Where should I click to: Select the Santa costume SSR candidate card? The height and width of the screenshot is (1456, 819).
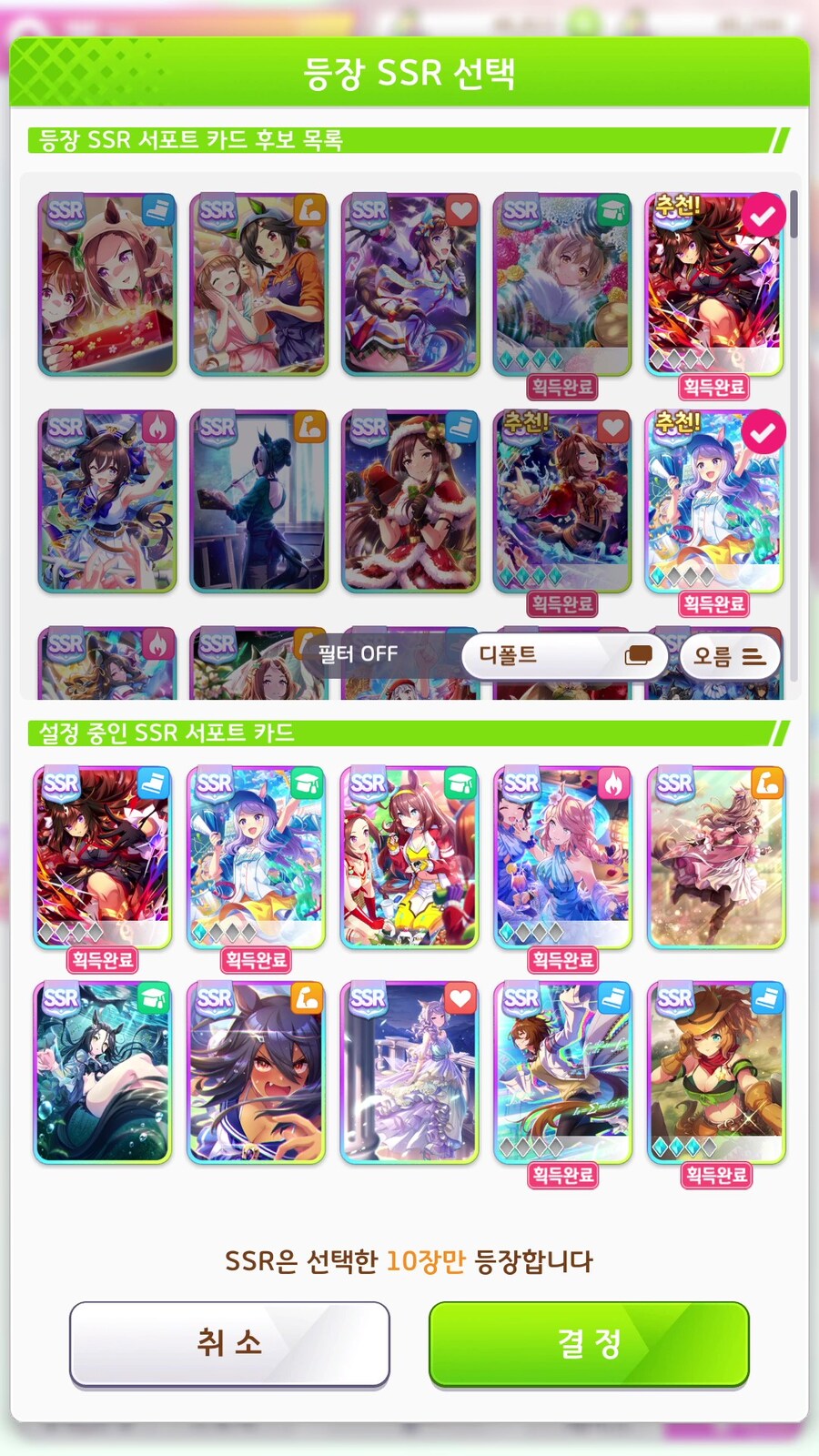tap(409, 500)
